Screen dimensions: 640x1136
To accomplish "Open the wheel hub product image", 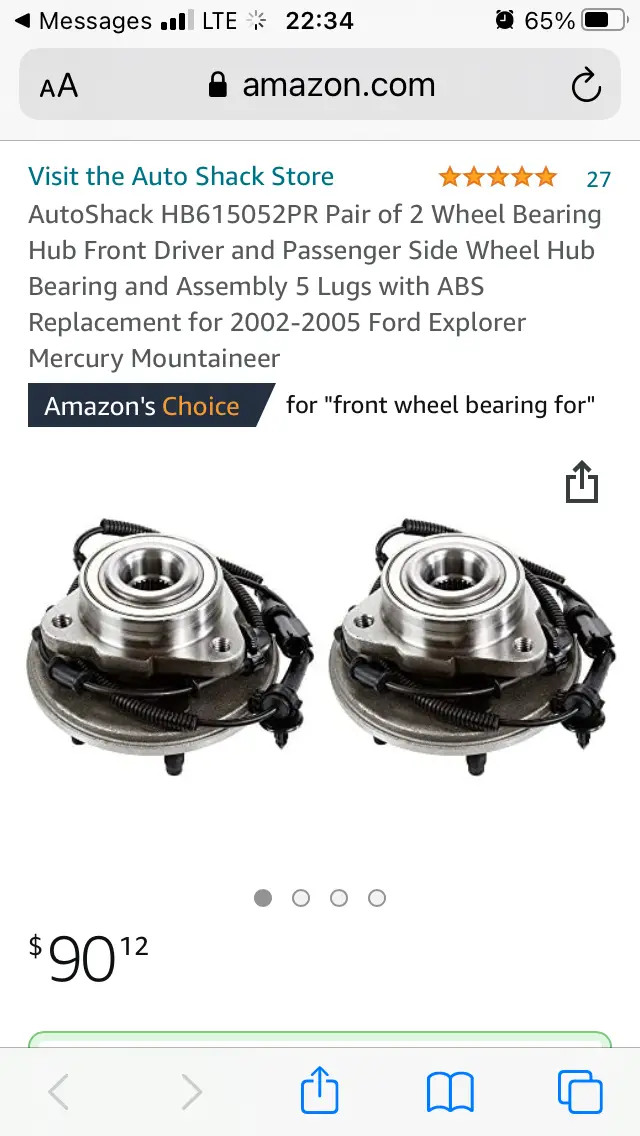I will (x=320, y=646).
